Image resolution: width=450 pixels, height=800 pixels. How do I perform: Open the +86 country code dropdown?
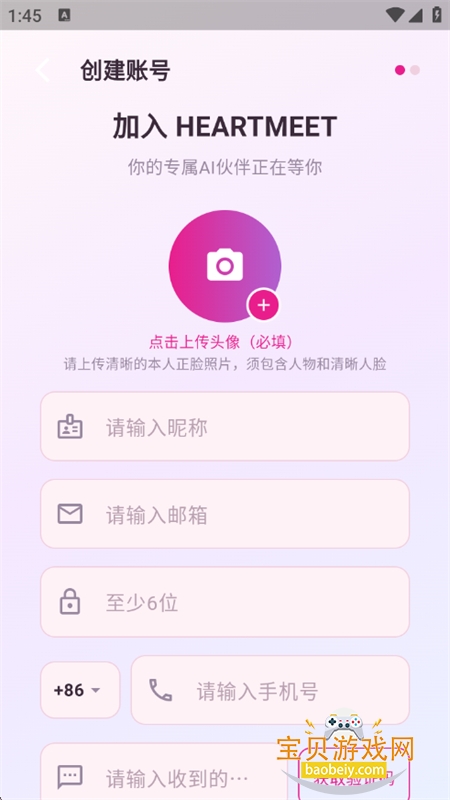(80, 690)
